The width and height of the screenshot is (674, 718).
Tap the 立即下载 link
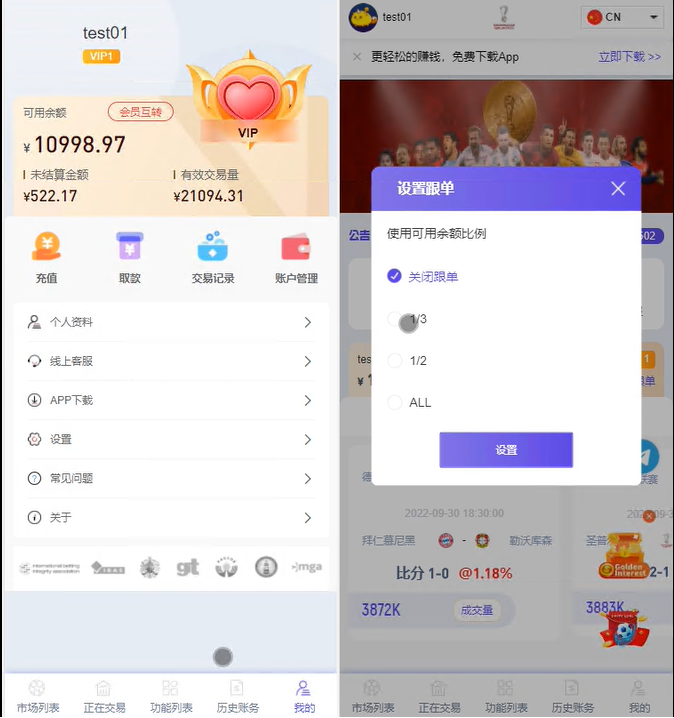(x=629, y=57)
